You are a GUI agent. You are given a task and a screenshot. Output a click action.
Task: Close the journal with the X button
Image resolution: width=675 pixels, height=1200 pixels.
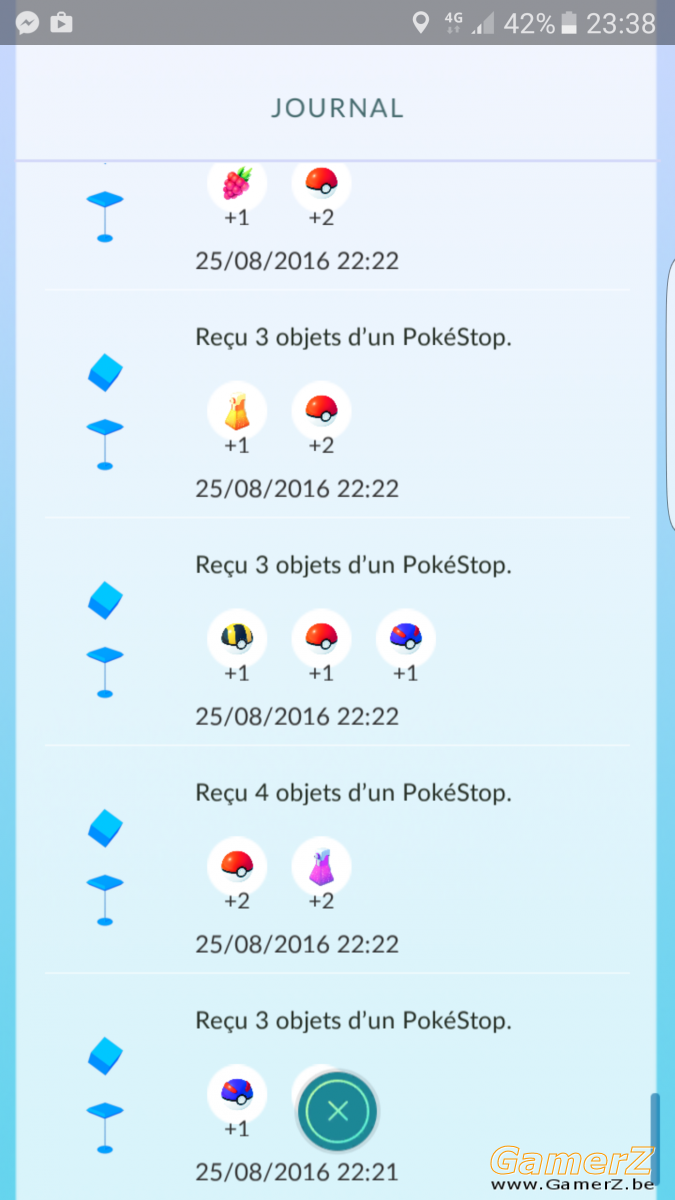tap(338, 1110)
